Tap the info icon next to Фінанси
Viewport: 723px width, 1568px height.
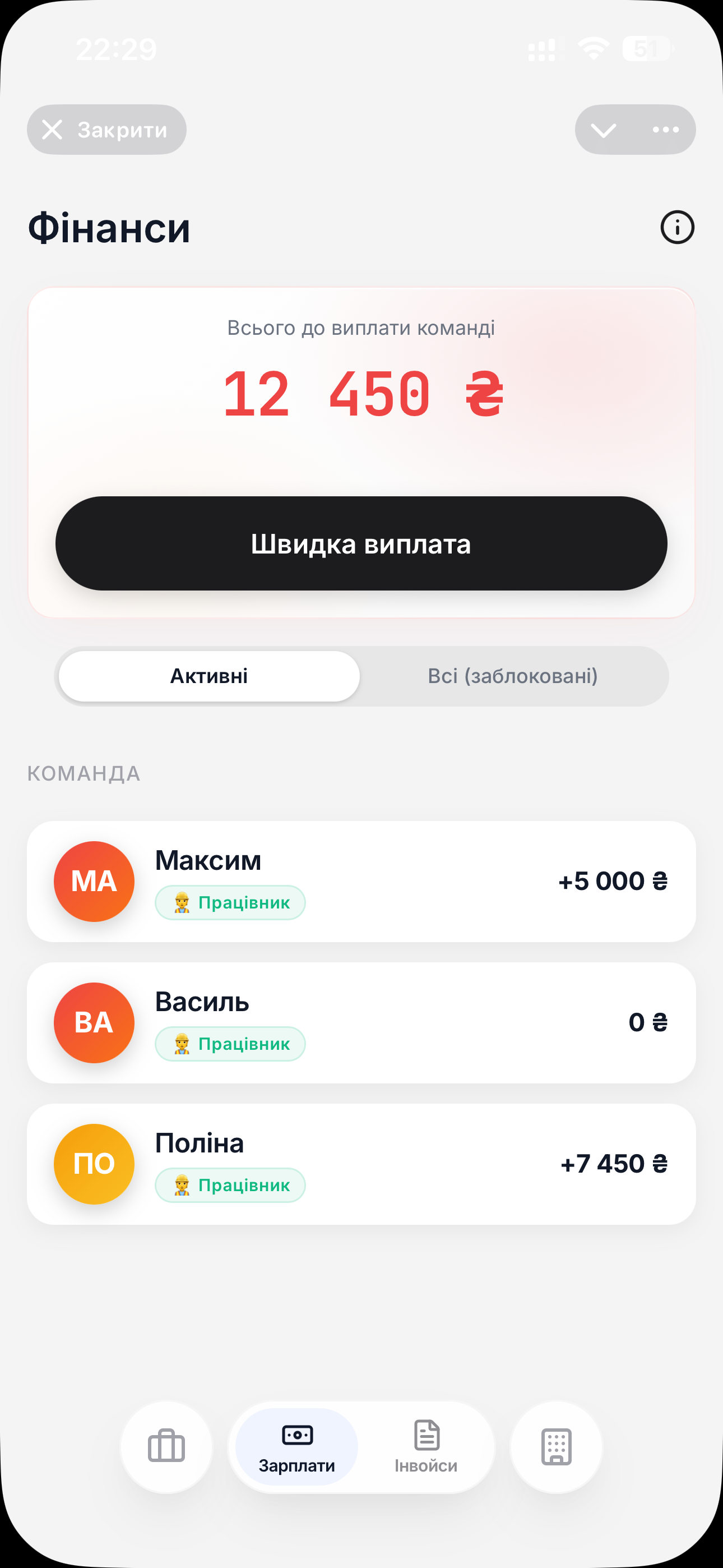pos(678,228)
